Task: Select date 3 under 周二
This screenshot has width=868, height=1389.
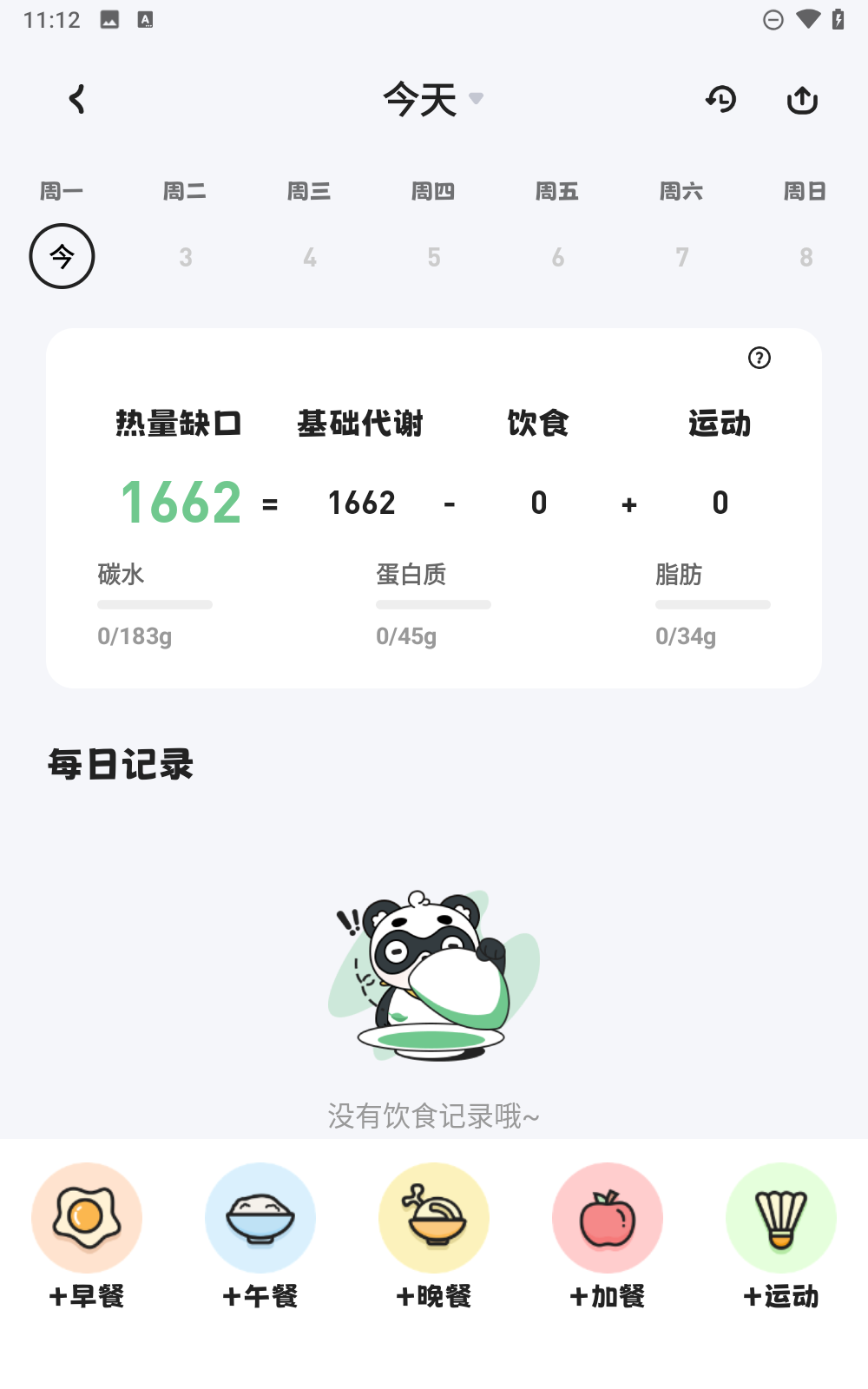Action: pyautogui.click(x=185, y=257)
